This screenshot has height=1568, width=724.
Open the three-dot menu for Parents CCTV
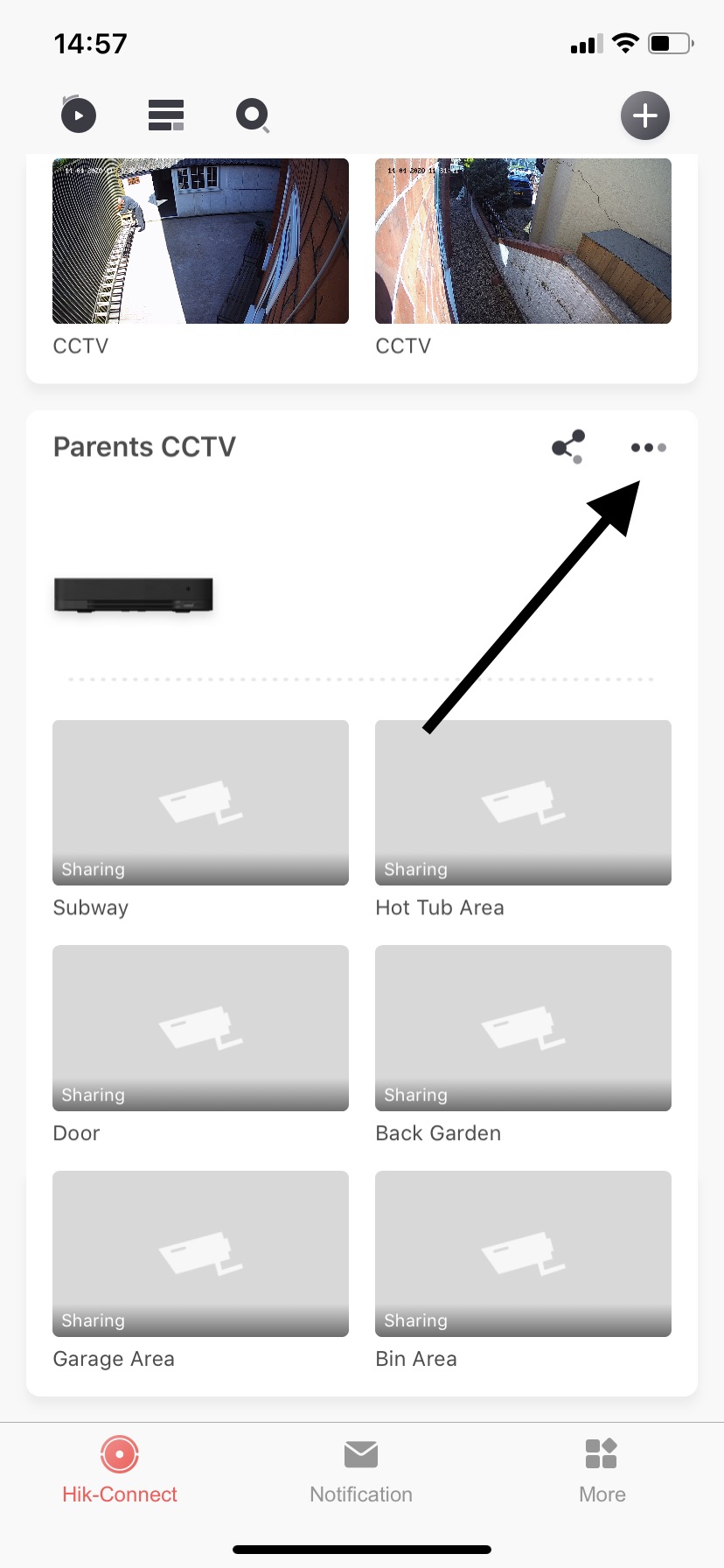(x=648, y=447)
